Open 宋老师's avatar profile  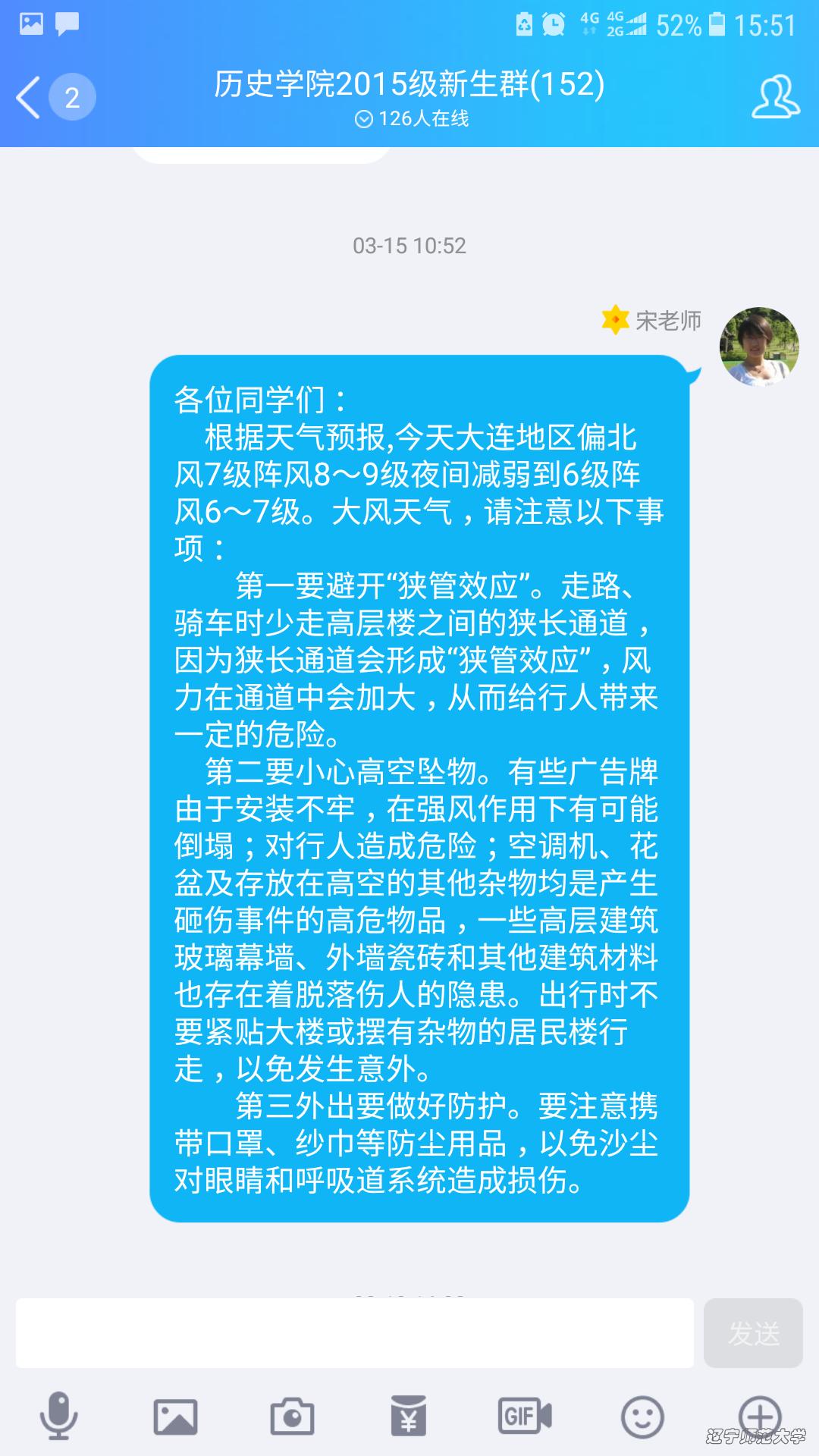[x=758, y=347]
